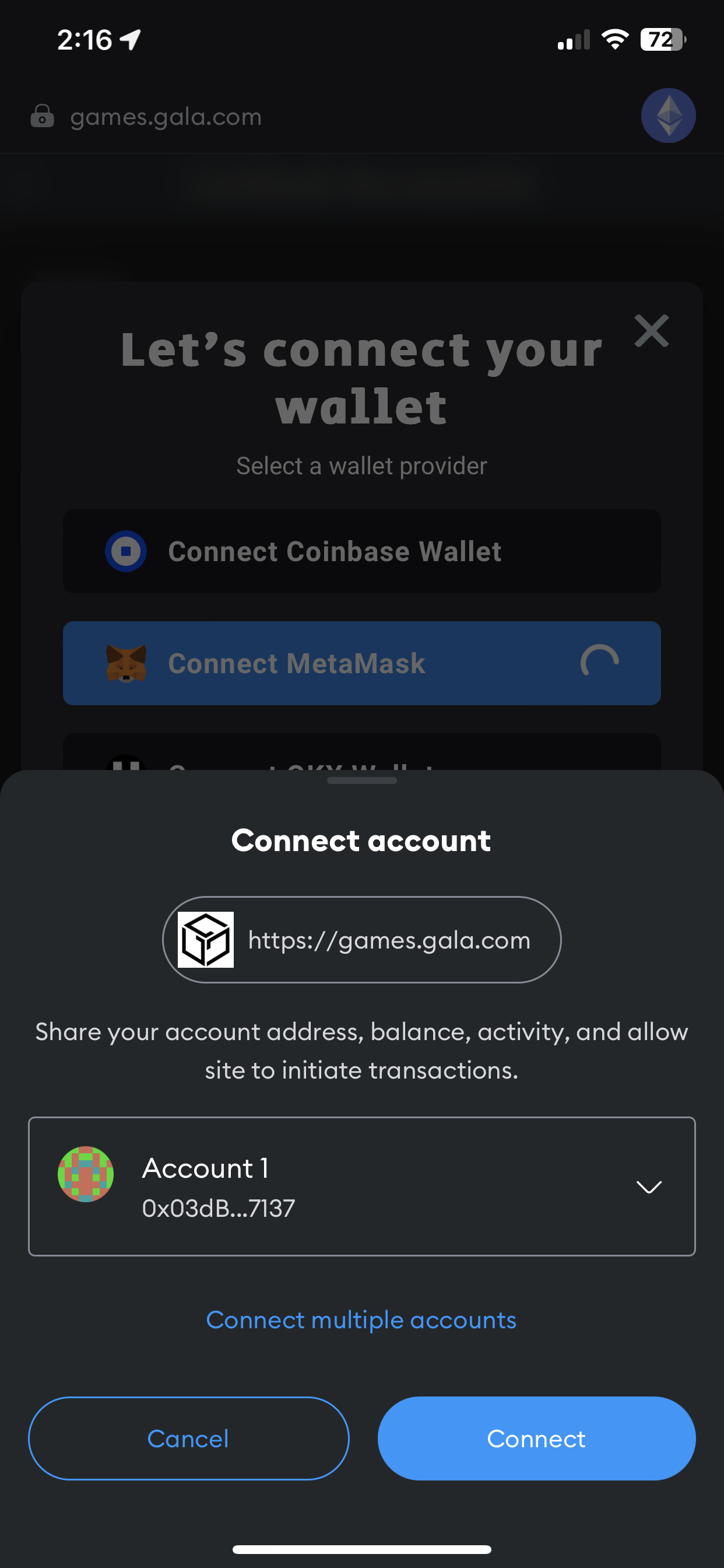Viewport: 724px width, 1568px height.
Task: Close the wallet provider dialog
Action: (651, 331)
